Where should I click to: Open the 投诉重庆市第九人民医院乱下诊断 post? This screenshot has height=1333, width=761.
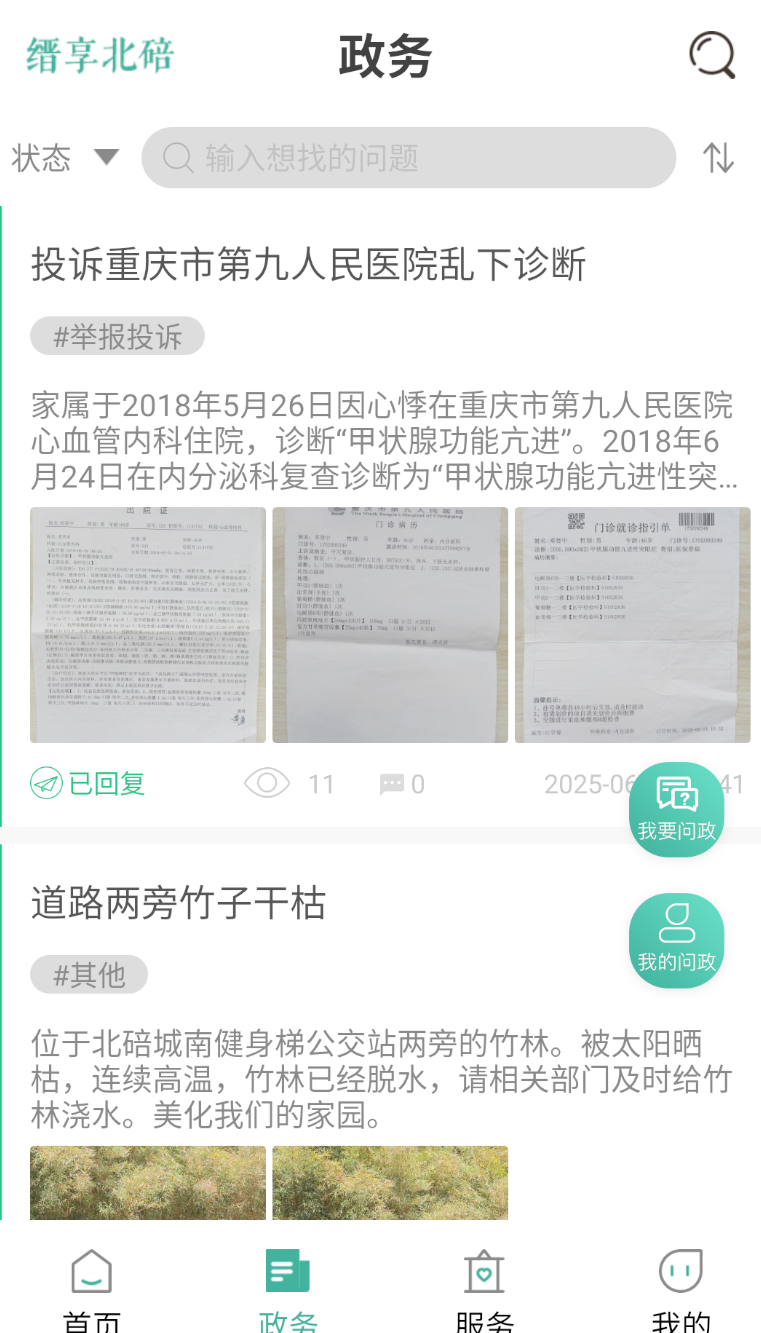308,264
